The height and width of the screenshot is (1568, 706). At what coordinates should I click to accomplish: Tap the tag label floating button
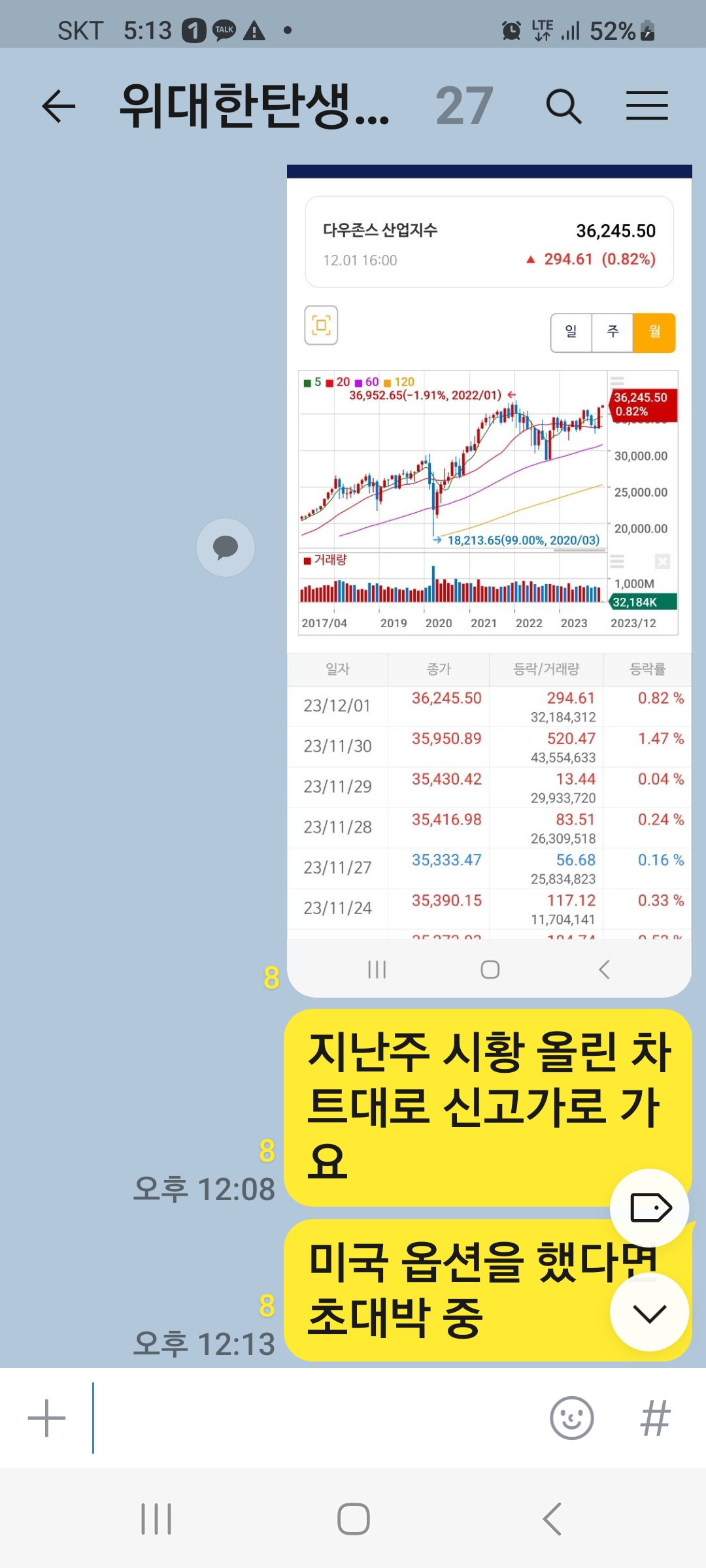click(650, 1207)
